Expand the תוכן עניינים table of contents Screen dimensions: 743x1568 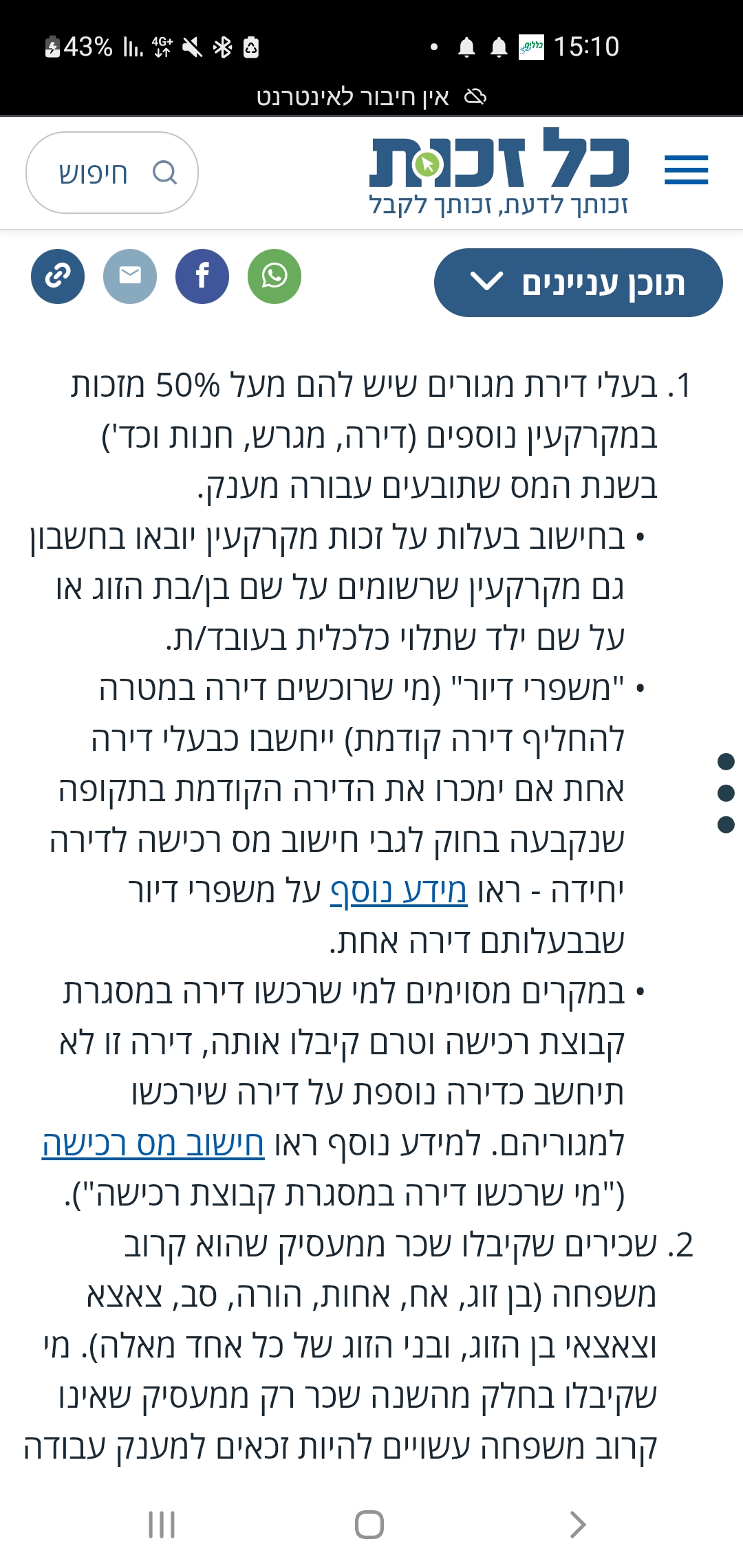tap(578, 283)
